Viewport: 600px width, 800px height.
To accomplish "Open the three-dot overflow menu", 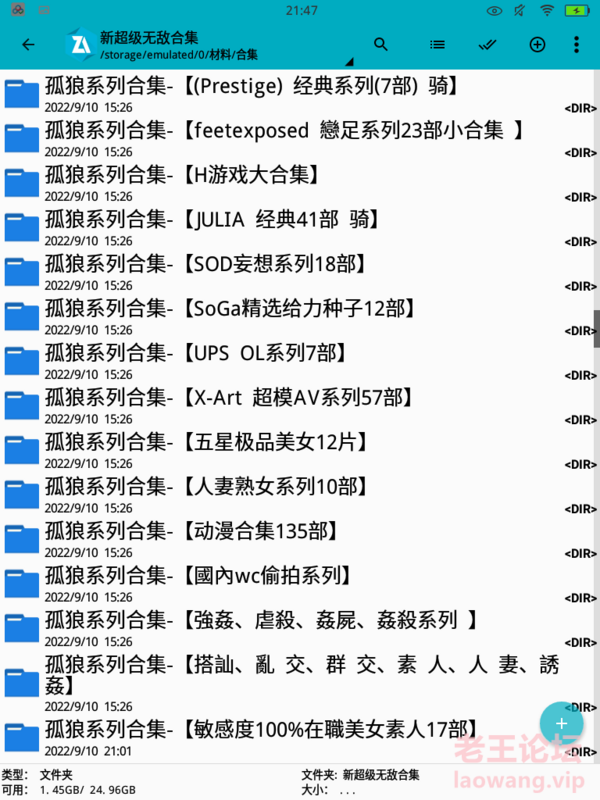I will click(x=577, y=45).
